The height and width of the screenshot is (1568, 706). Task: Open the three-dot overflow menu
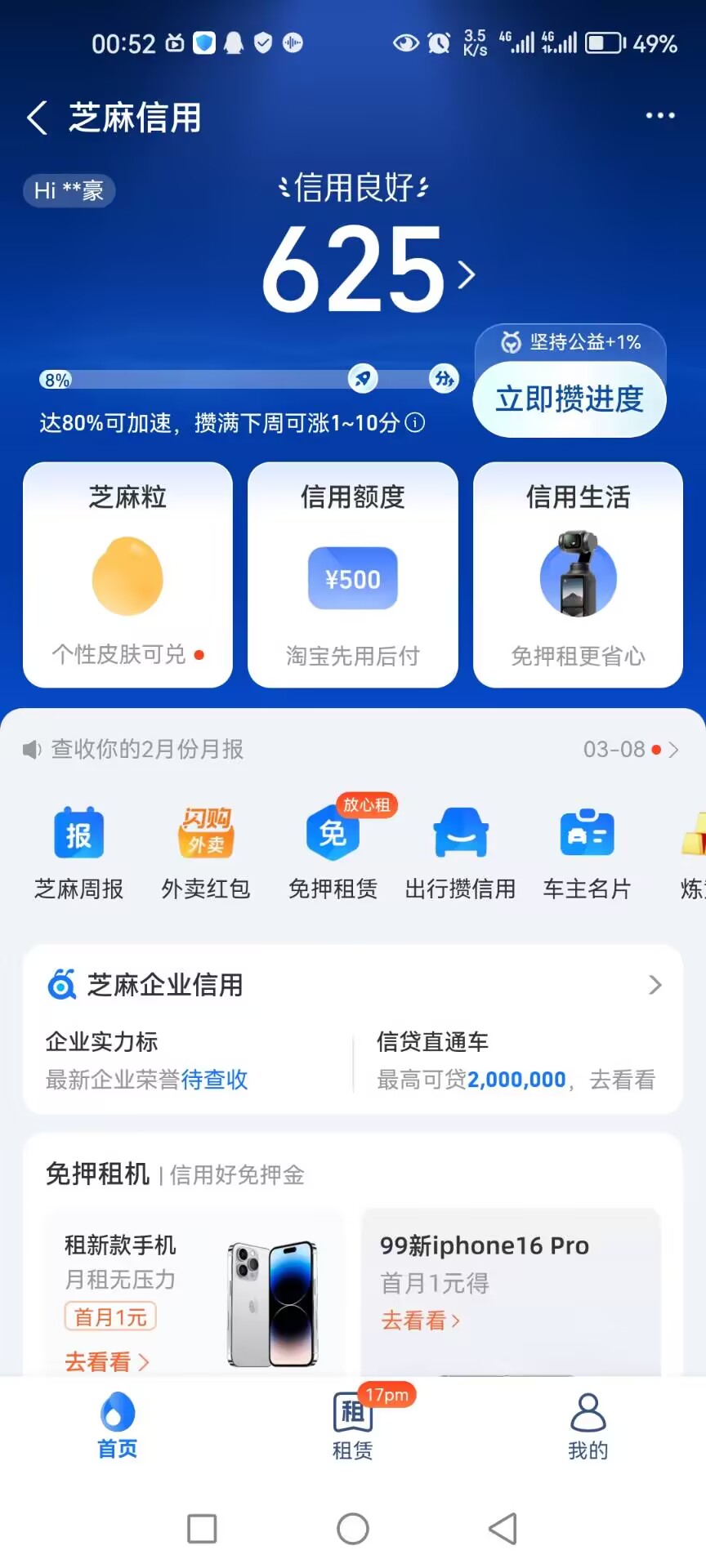pyautogui.click(x=659, y=116)
